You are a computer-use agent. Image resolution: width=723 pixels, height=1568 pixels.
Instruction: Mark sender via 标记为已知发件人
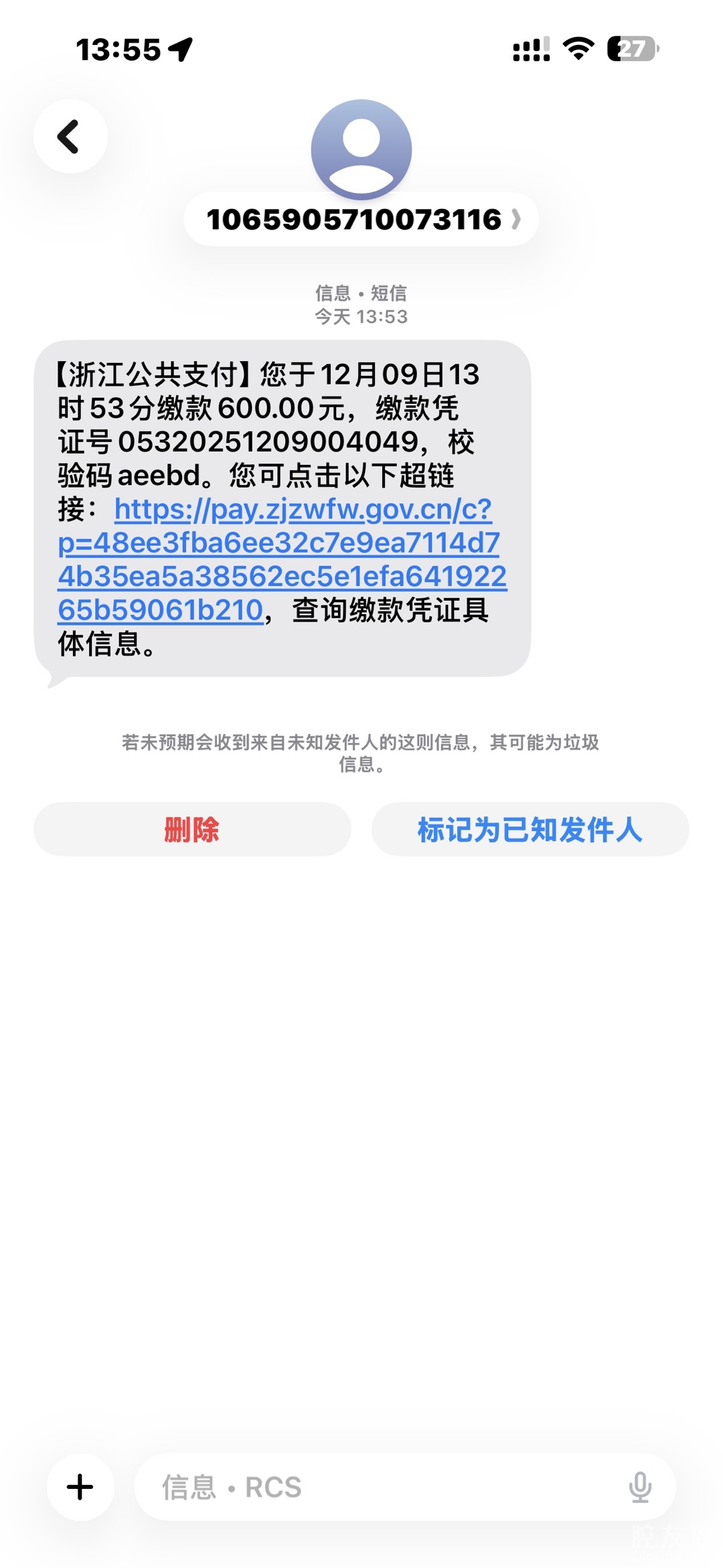[x=530, y=830]
